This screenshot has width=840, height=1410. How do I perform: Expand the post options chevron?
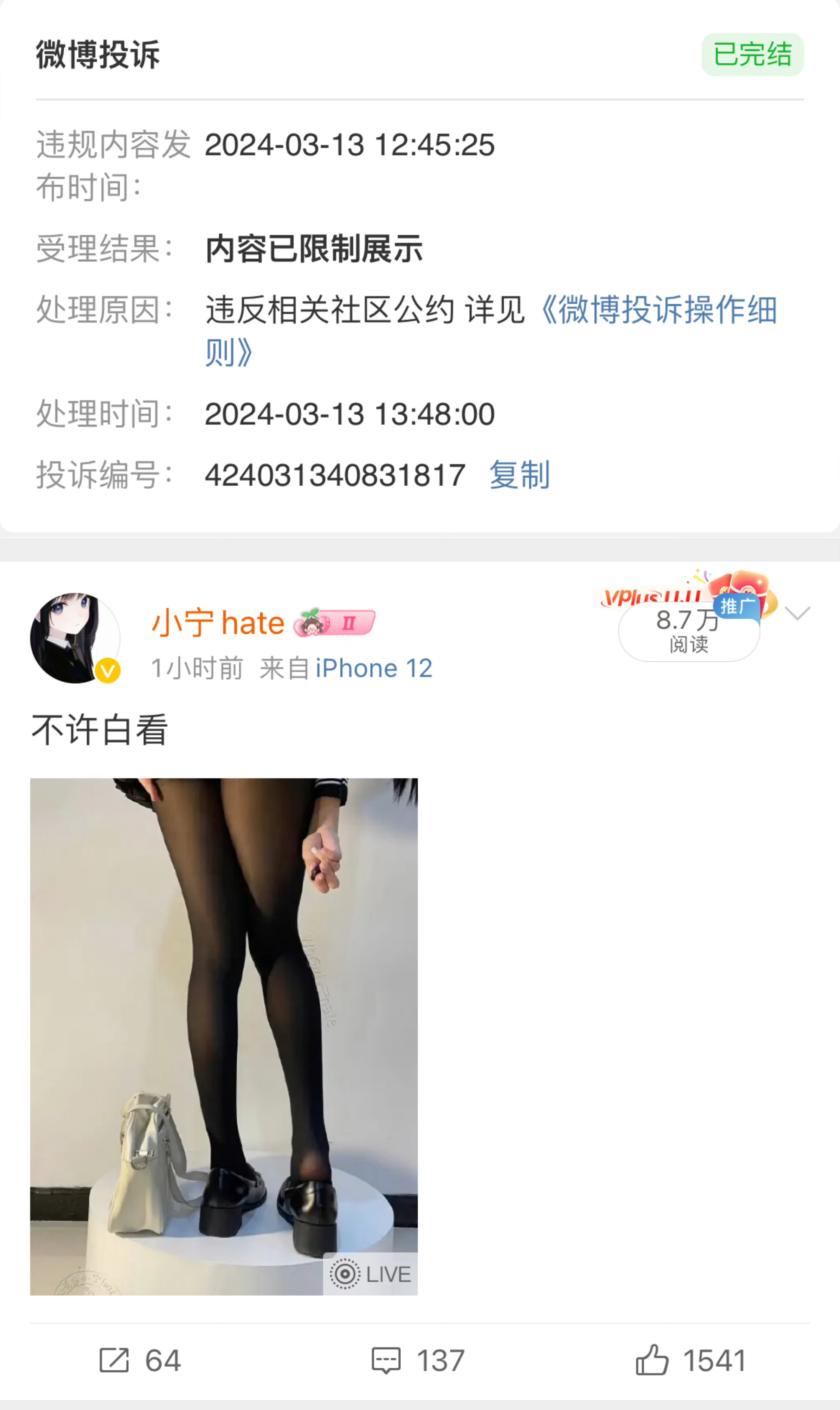(x=798, y=613)
